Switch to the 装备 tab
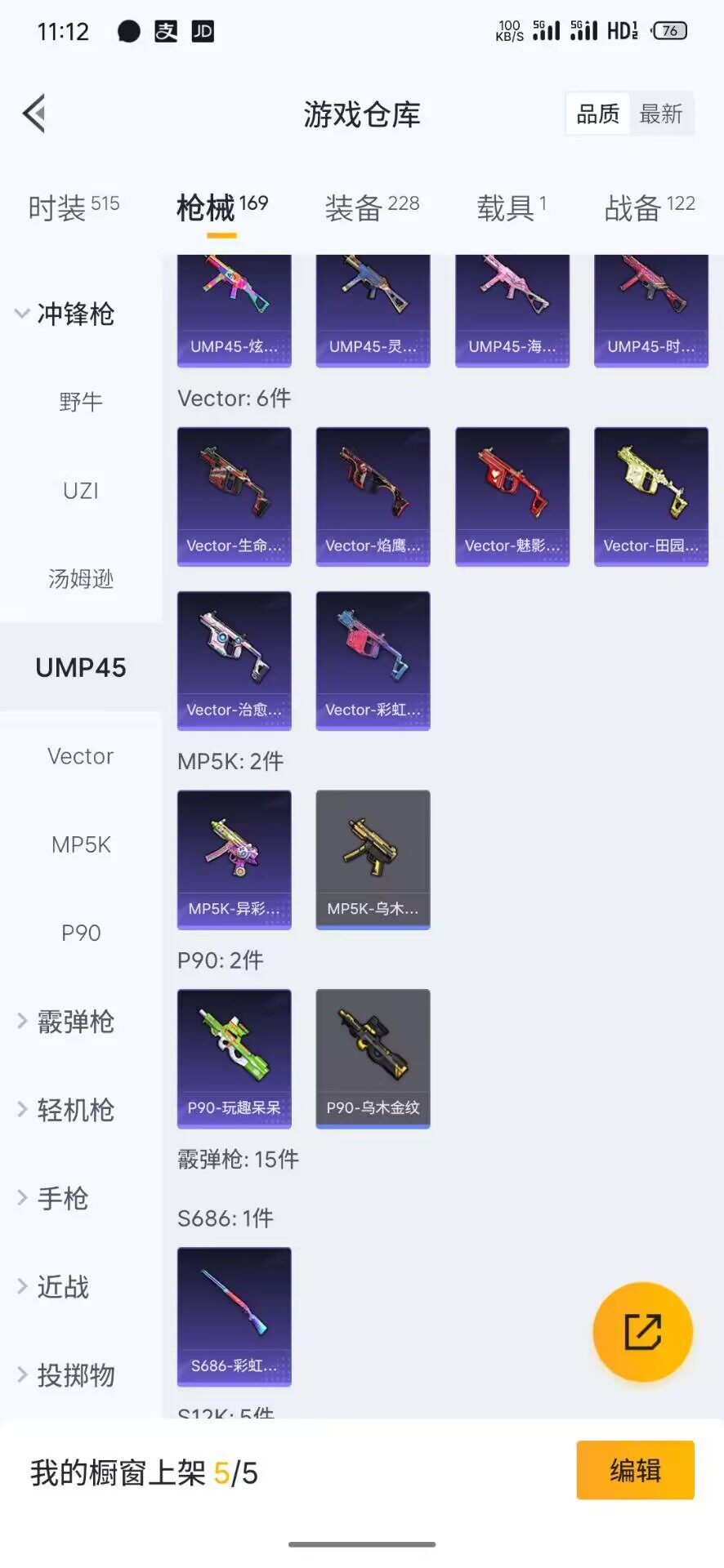This screenshot has height=1568, width=724. coord(372,207)
